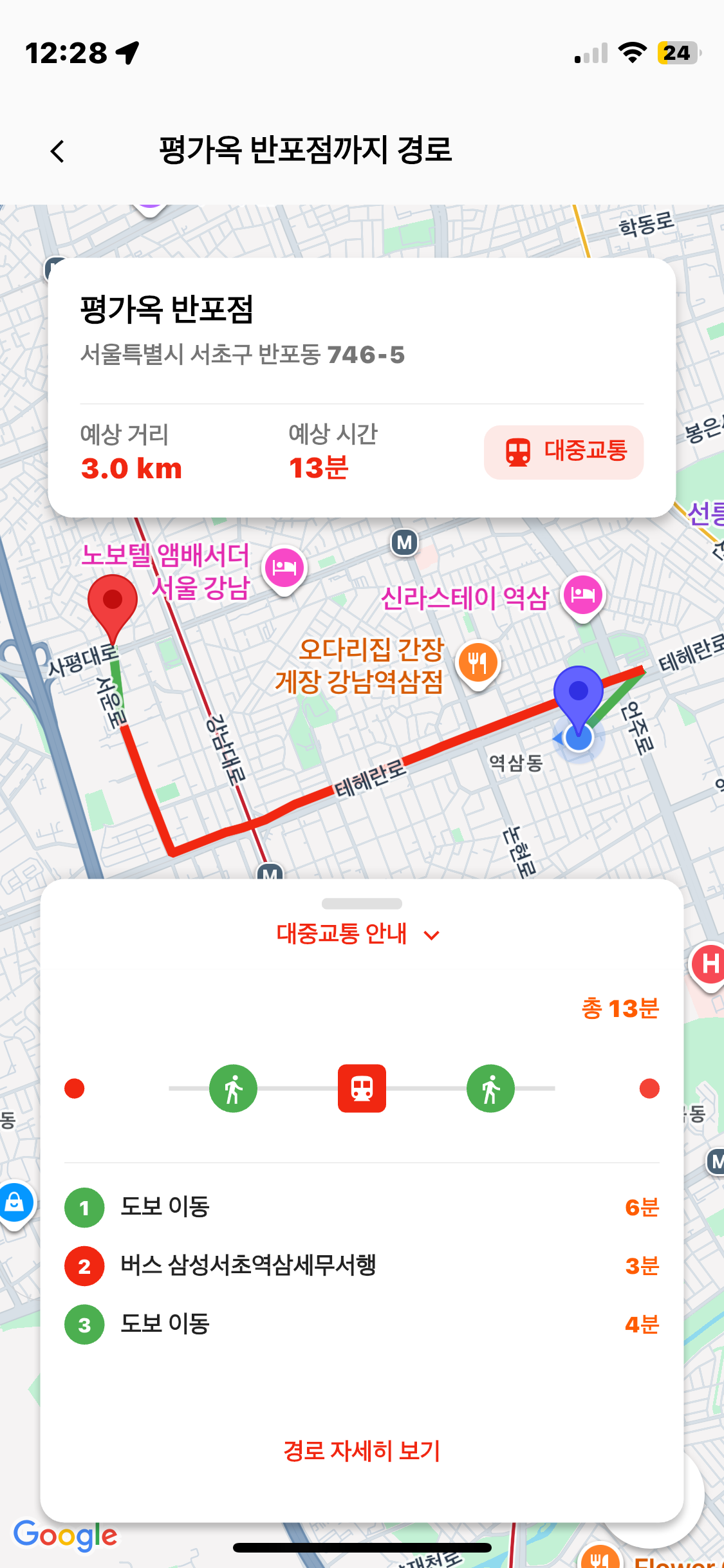Viewport: 724px width, 1568px height.
Task: Click the first walking person icon
Action: (x=233, y=1088)
